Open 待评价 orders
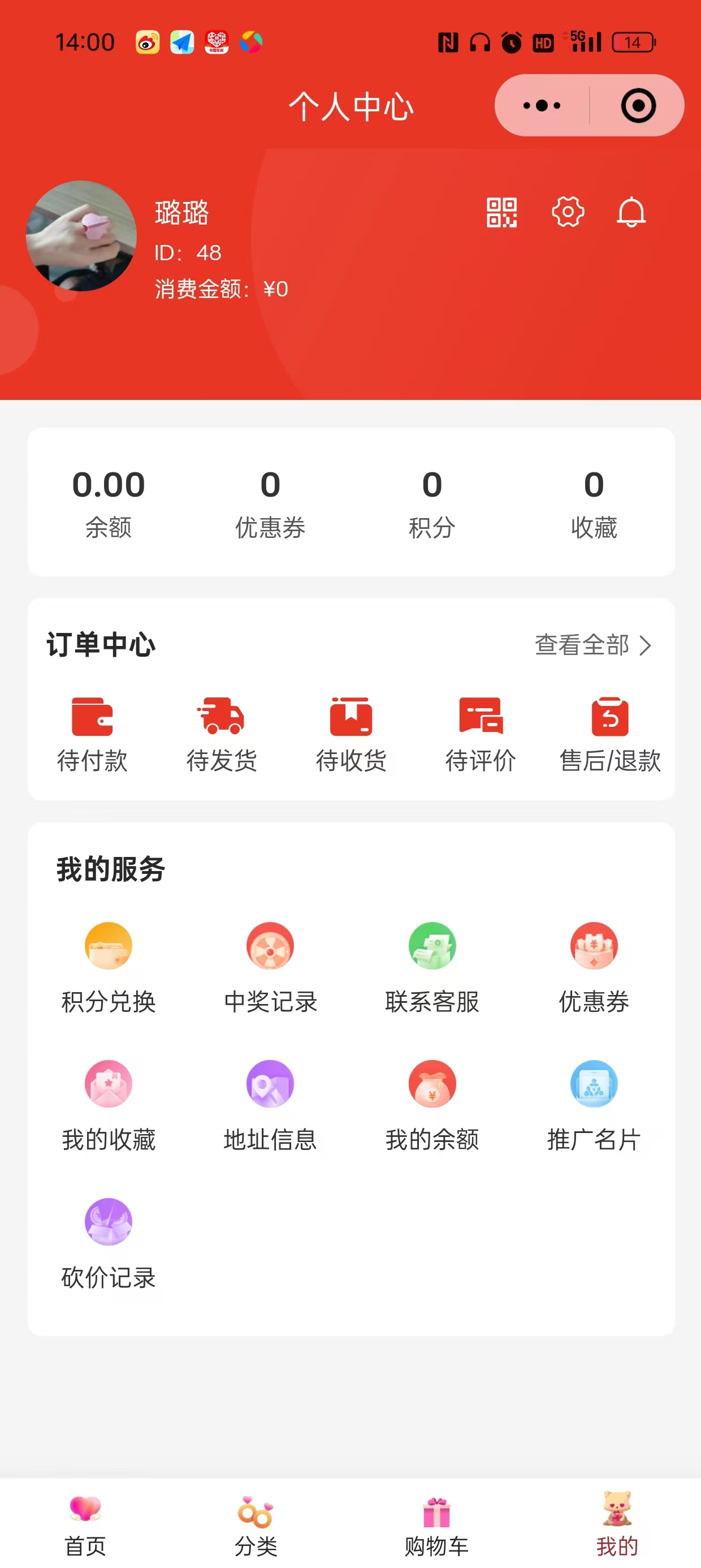Image resolution: width=701 pixels, height=1568 pixels. pos(481,734)
